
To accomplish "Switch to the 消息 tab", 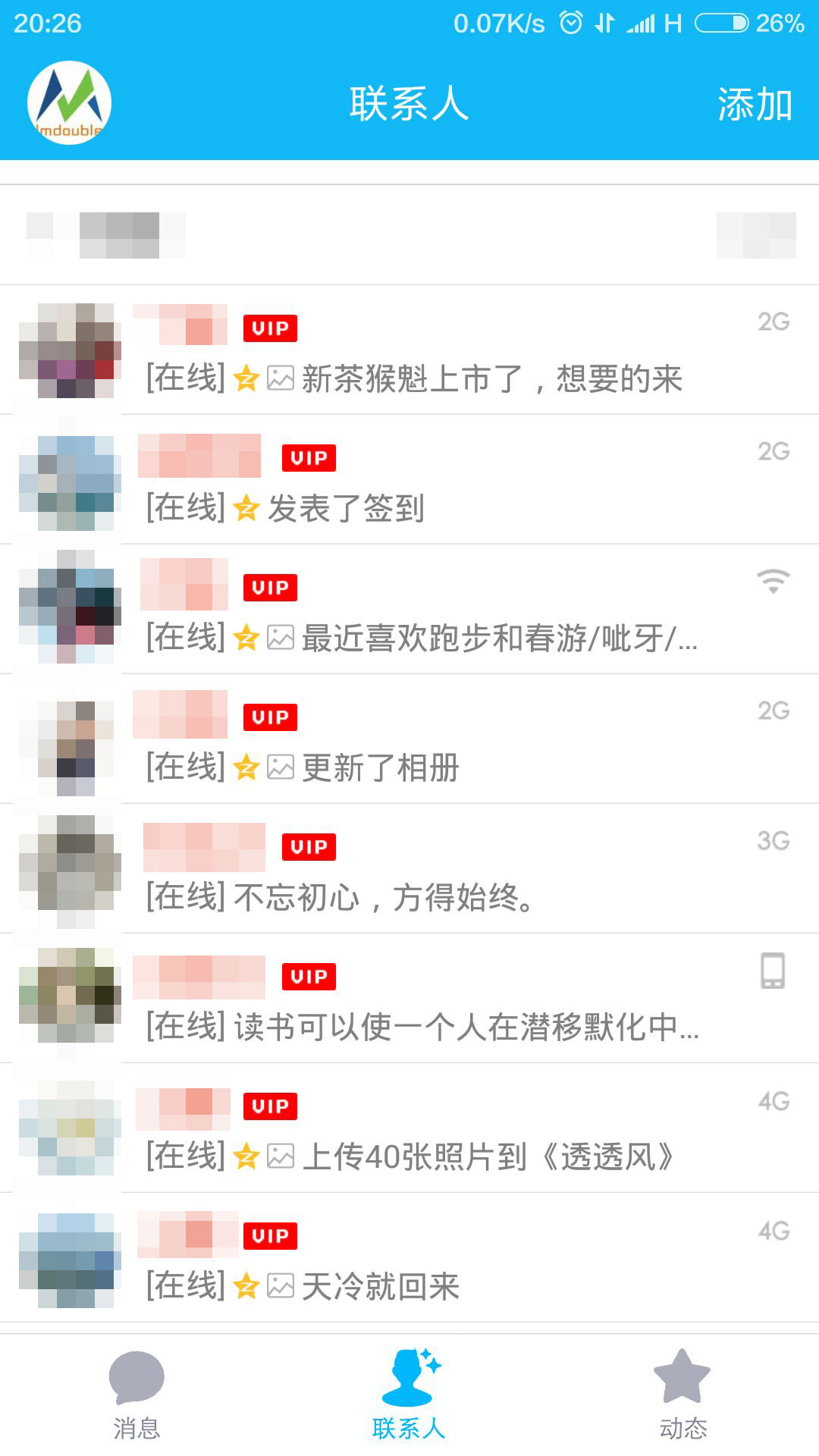I will 136,1395.
